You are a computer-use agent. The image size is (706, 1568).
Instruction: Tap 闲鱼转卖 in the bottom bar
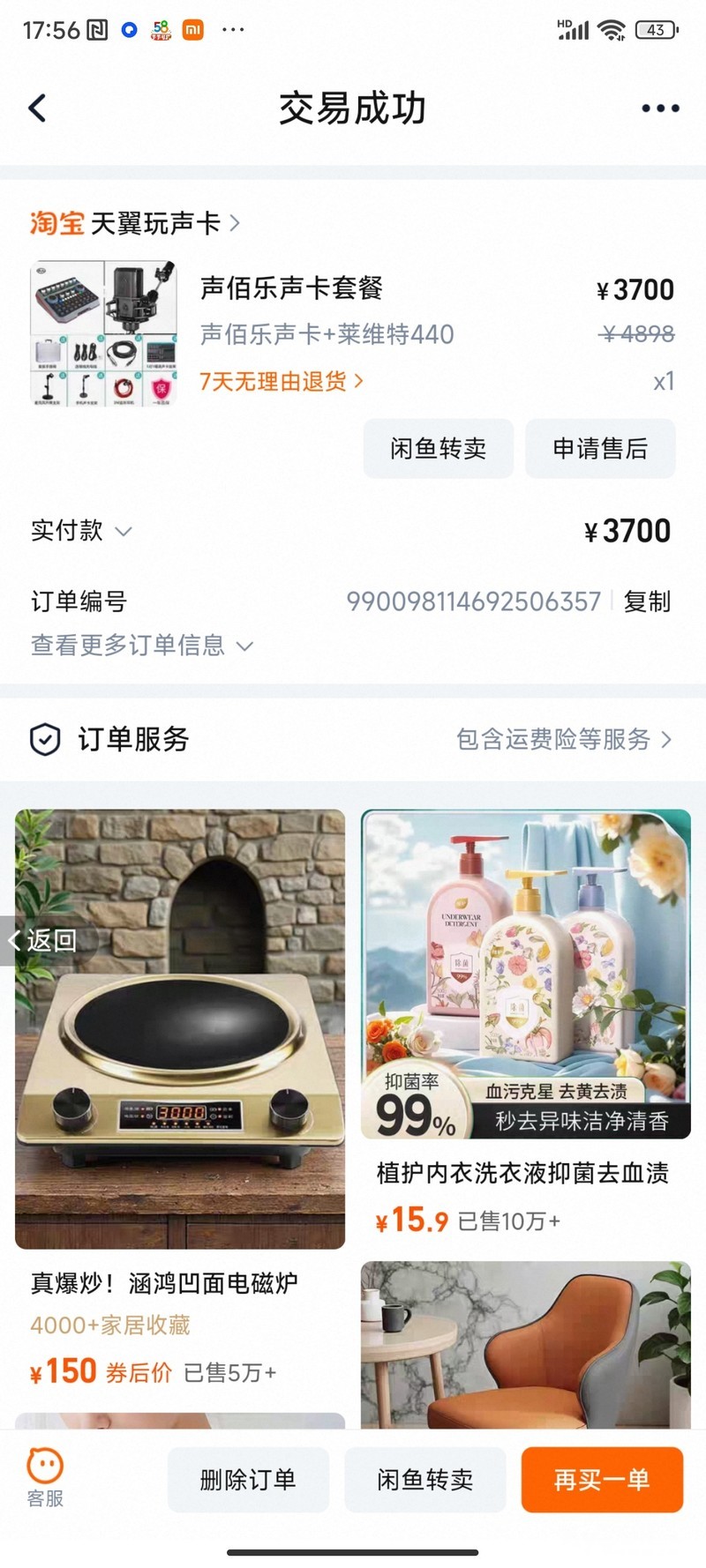(x=424, y=1480)
